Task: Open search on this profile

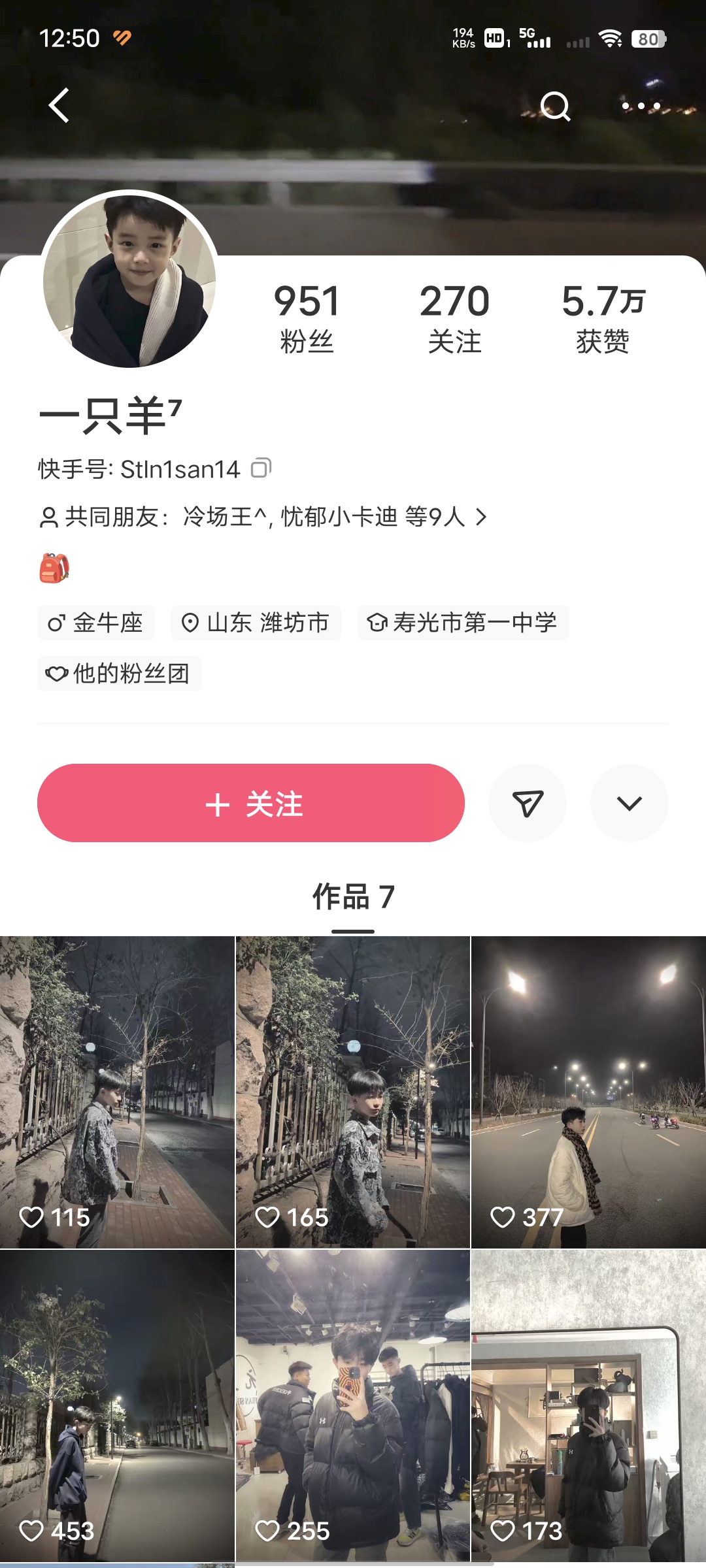Action: [556, 106]
